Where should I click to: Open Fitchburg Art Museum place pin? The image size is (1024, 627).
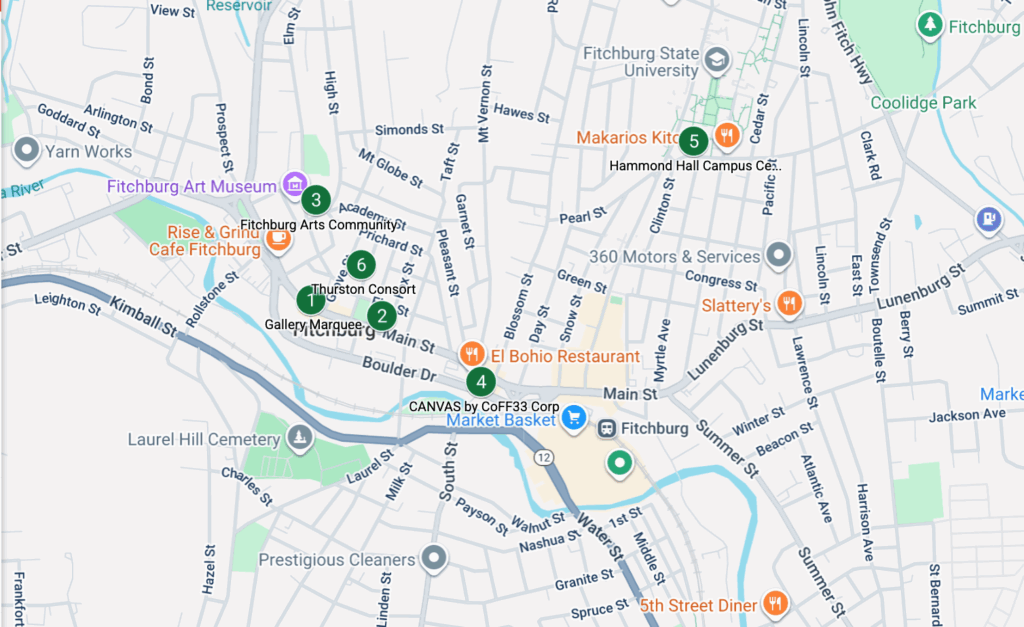click(293, 184)
